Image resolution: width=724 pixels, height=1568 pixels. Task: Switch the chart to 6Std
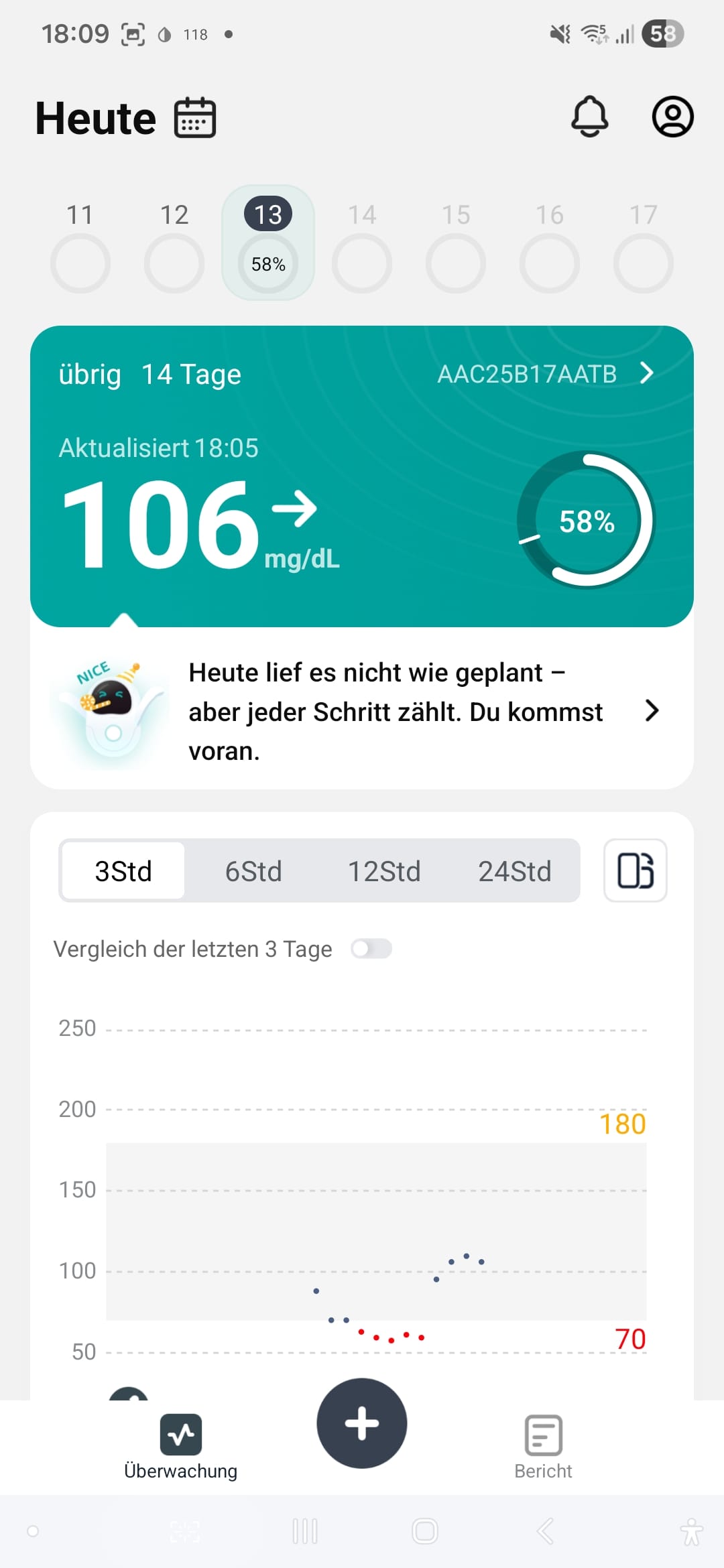tap(253, 871)
